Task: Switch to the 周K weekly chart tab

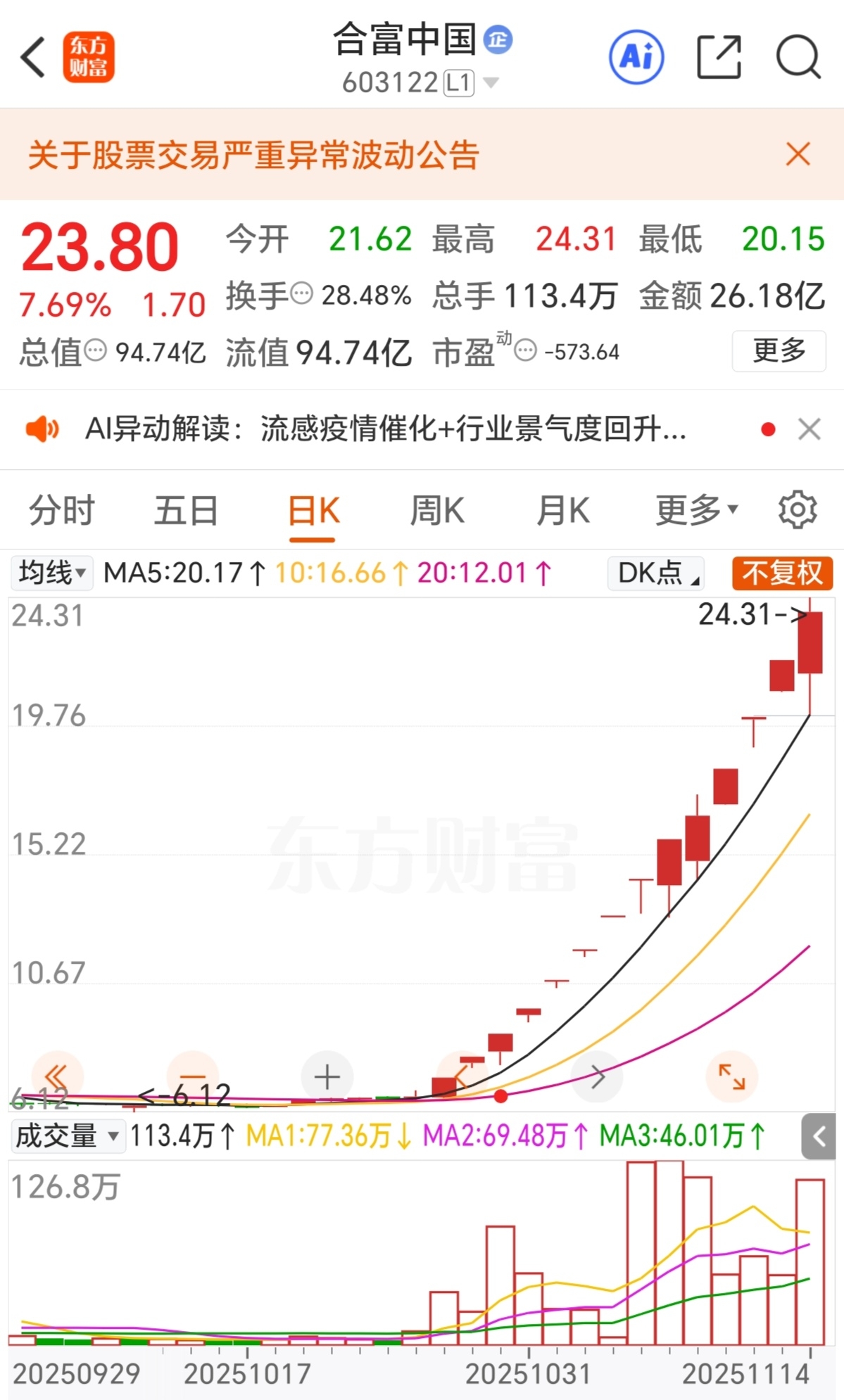Action: tap(438, 510)
